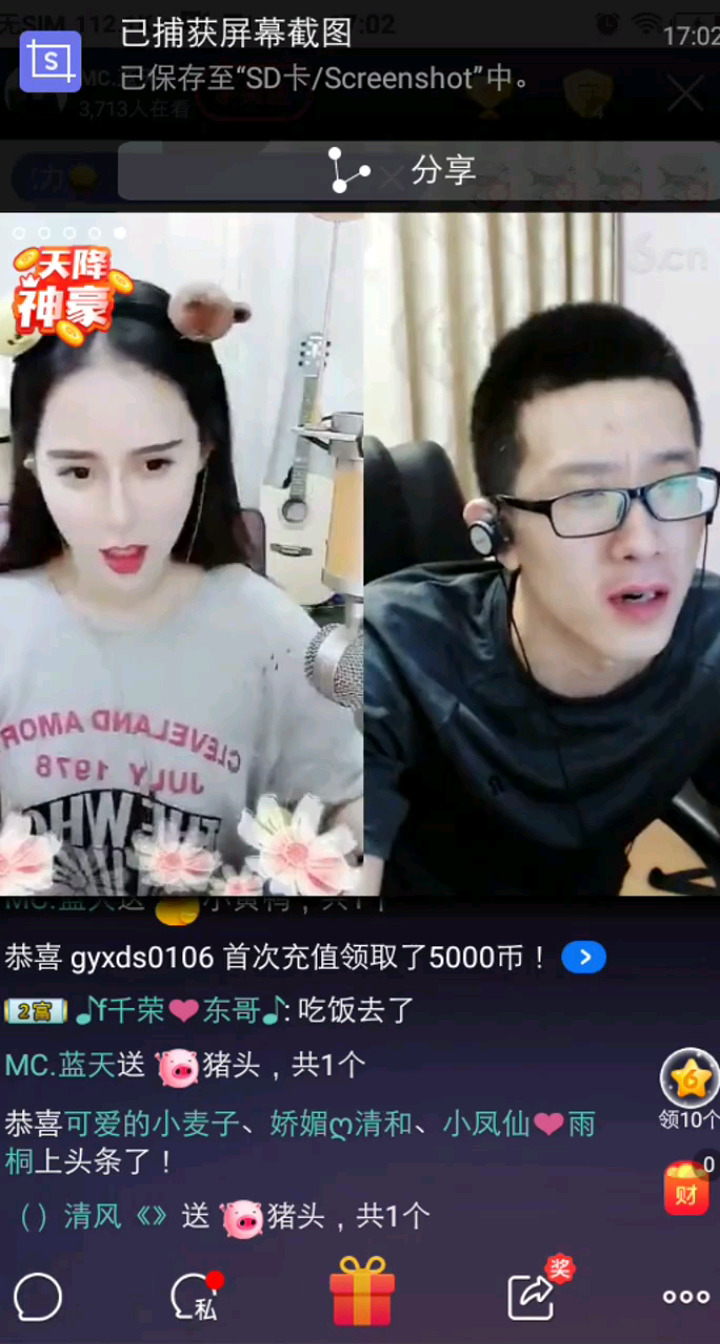Open private messages 私
Screen dimensions: 720x1344
pos(196,1298)
